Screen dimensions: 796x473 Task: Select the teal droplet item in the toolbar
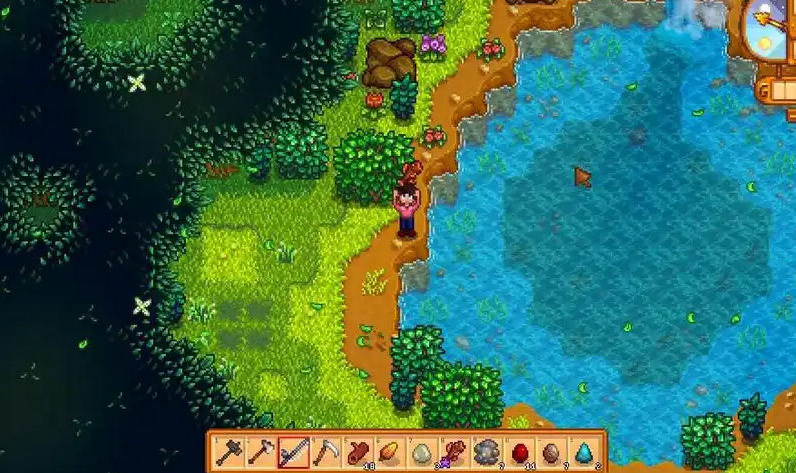583,453
